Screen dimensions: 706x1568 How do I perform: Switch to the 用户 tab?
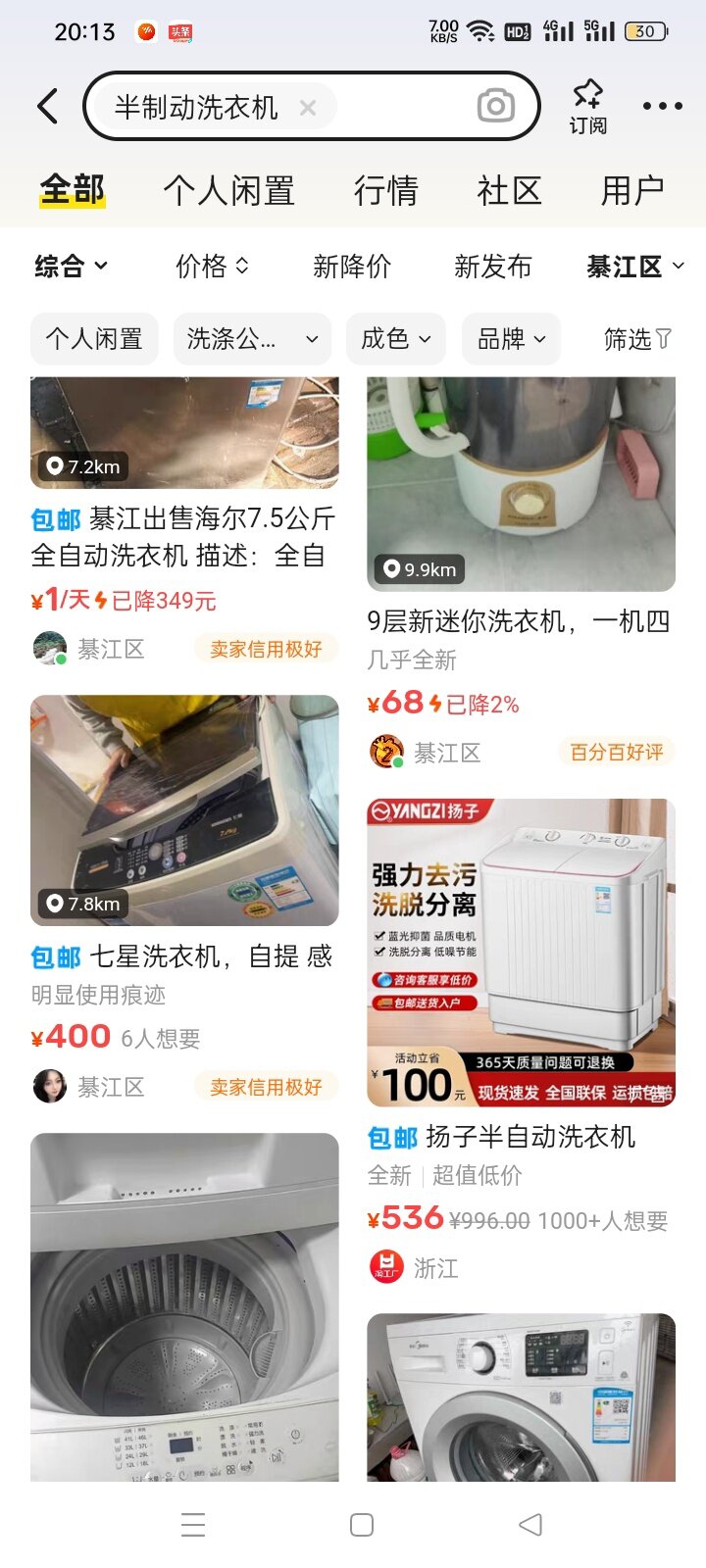[x=632, y=190]
